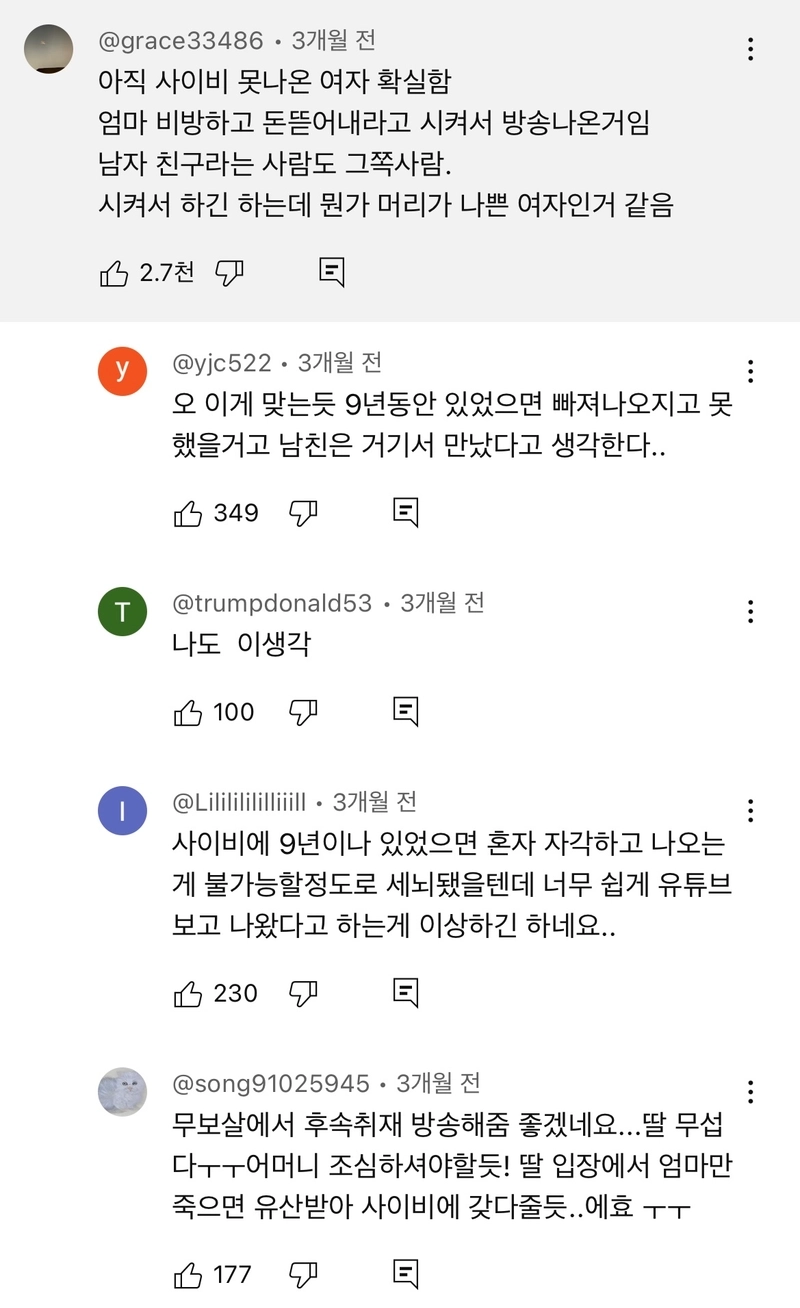Open overflow menu on @grace33486's comment
The width and height of the screenshot is (800, 1308).
[751, 49]
